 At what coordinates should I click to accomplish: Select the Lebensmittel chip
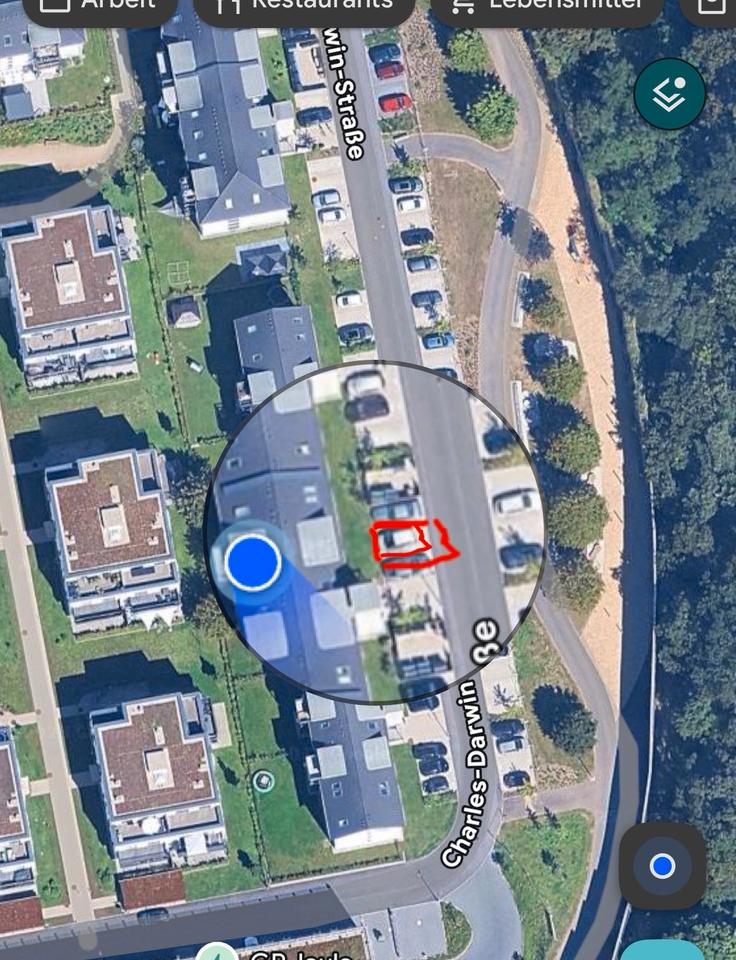pos(547,6)
